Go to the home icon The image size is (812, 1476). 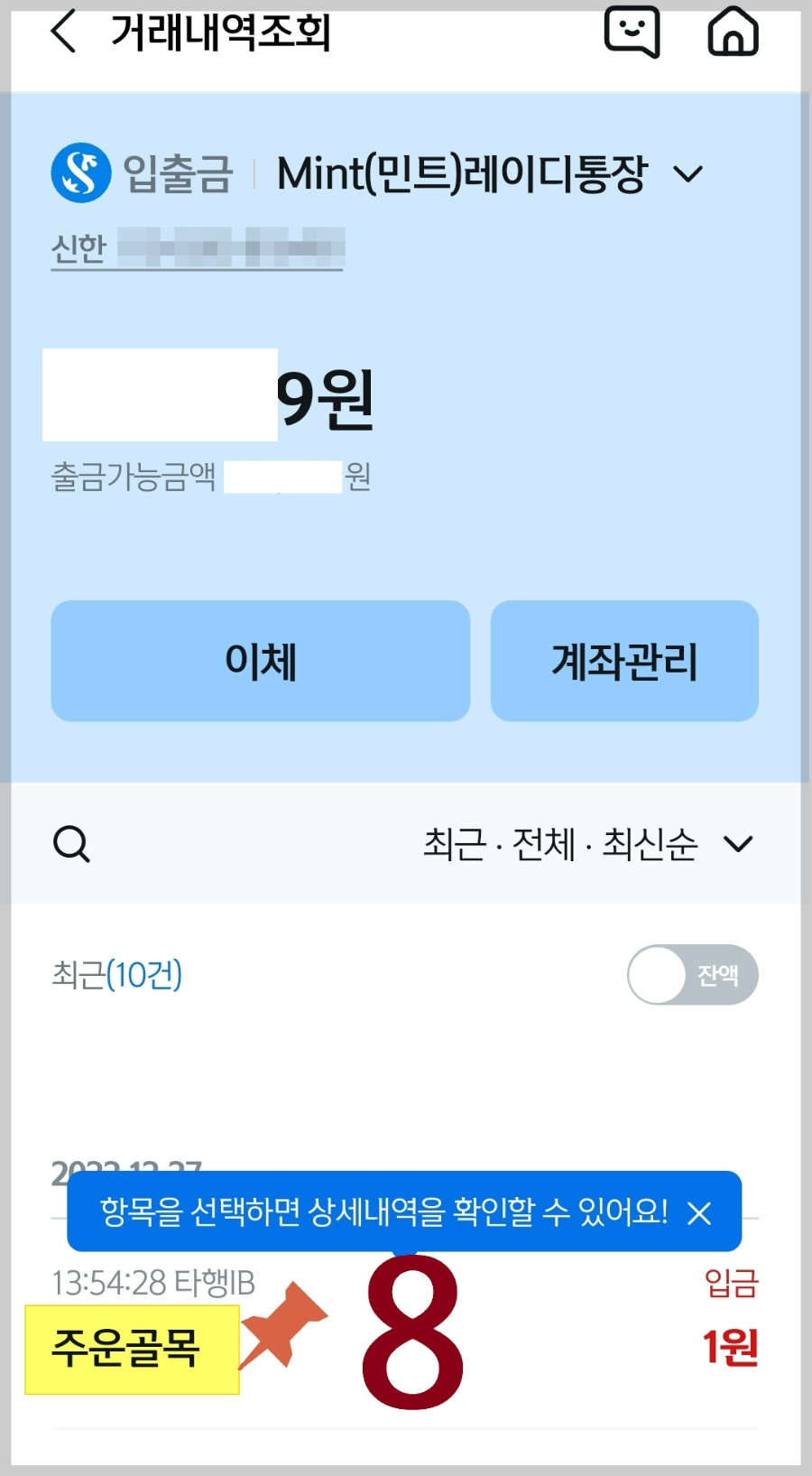point(734,31)
